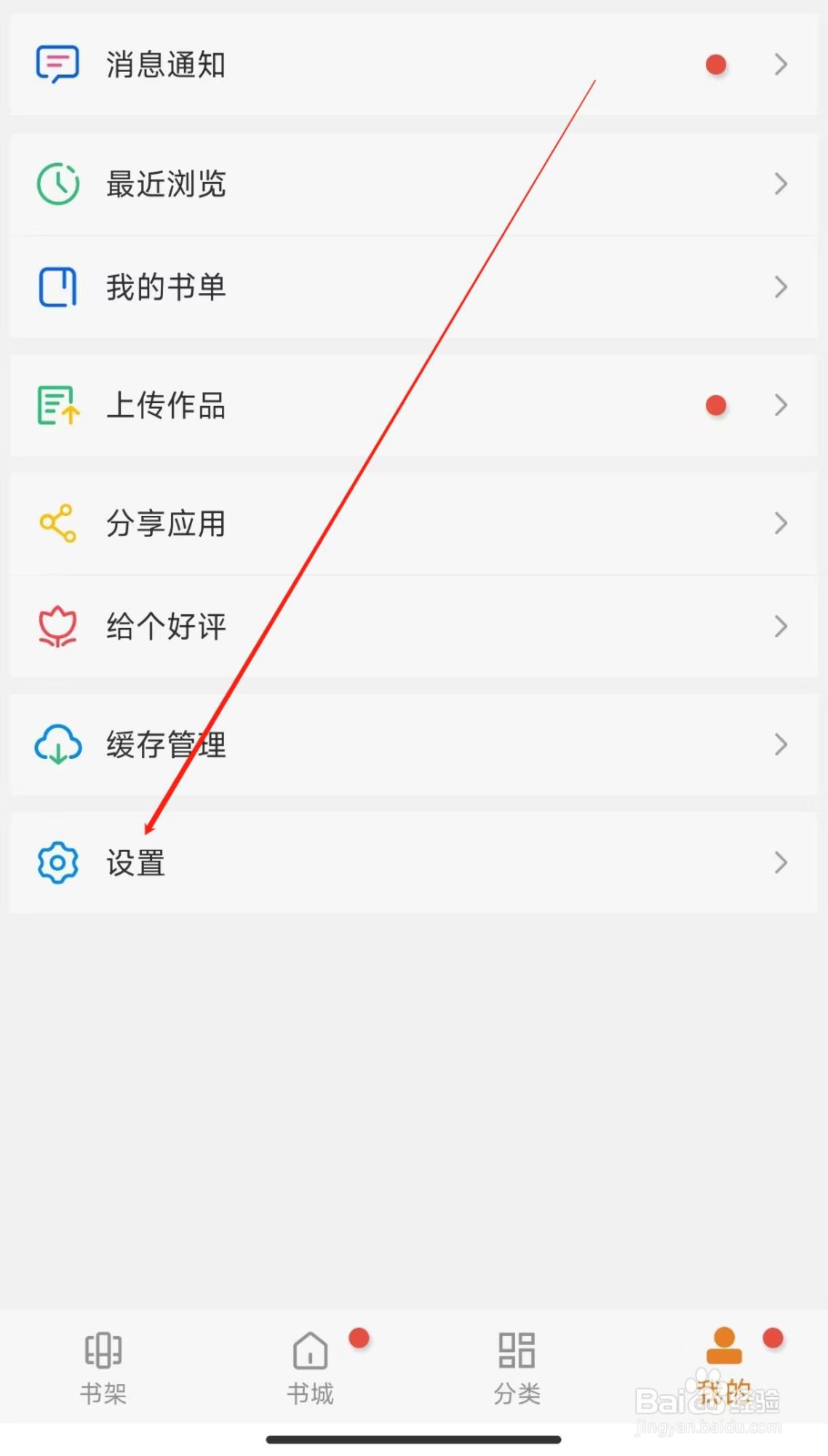828x1456 pixels.
Task: Expand 设置 via its right chevron
Action: (780, 862)
